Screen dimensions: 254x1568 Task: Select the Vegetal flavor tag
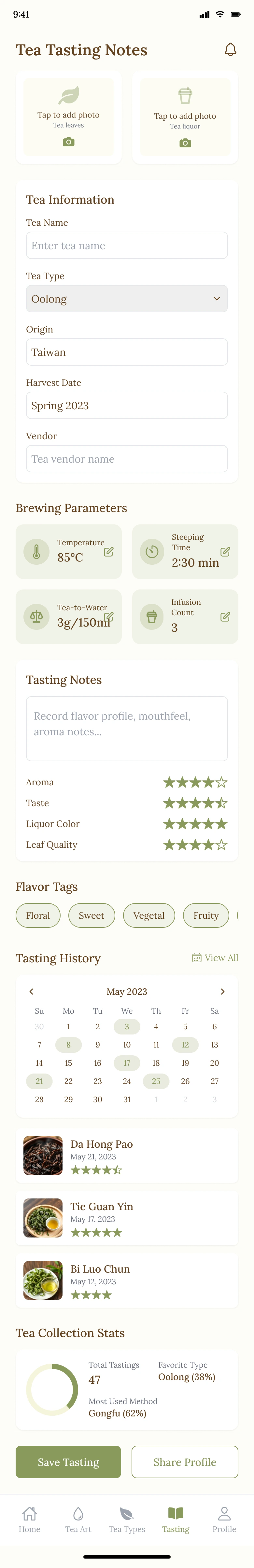(148, 915)
